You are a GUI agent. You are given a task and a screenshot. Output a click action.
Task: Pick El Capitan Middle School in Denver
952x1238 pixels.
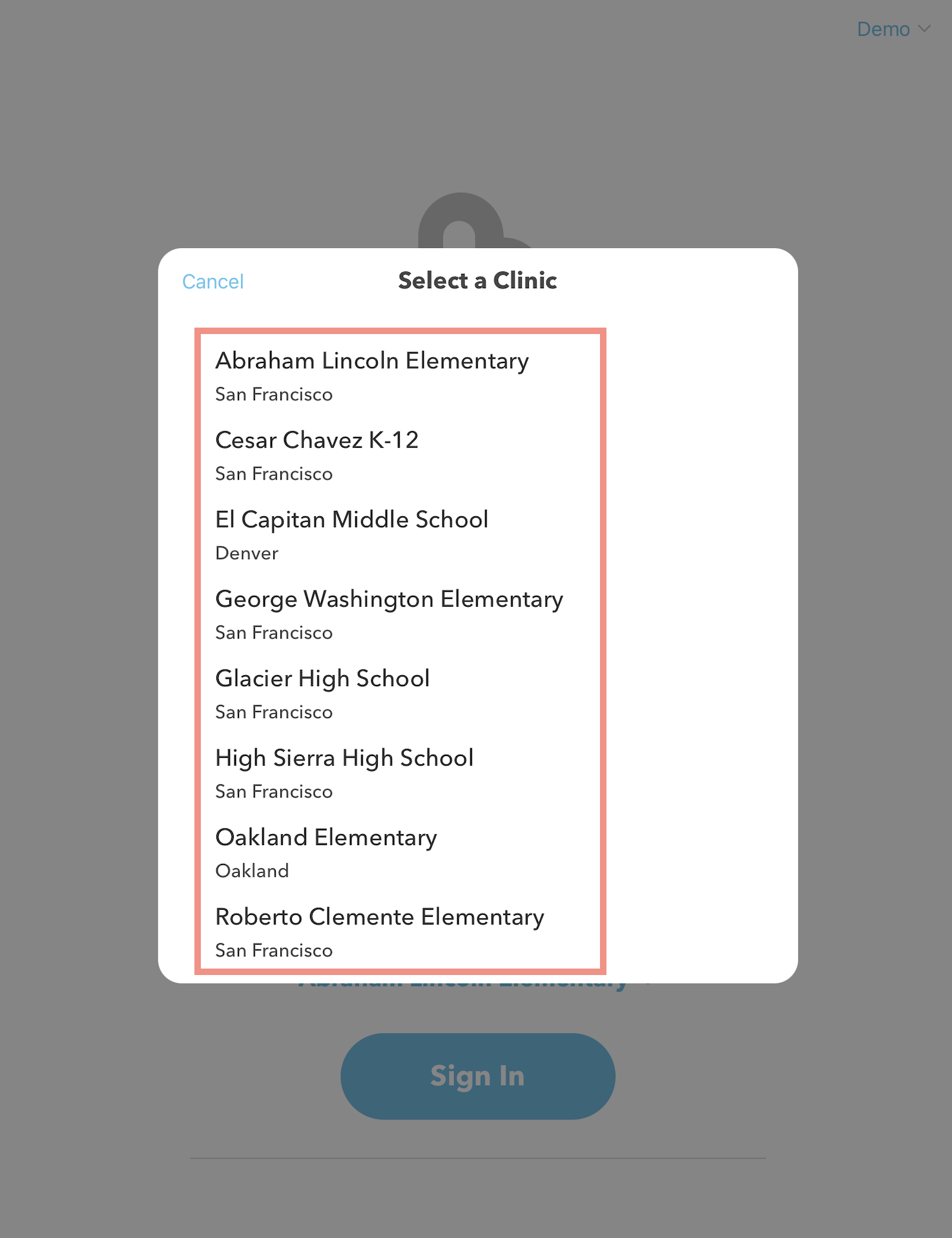pos(351,534)
